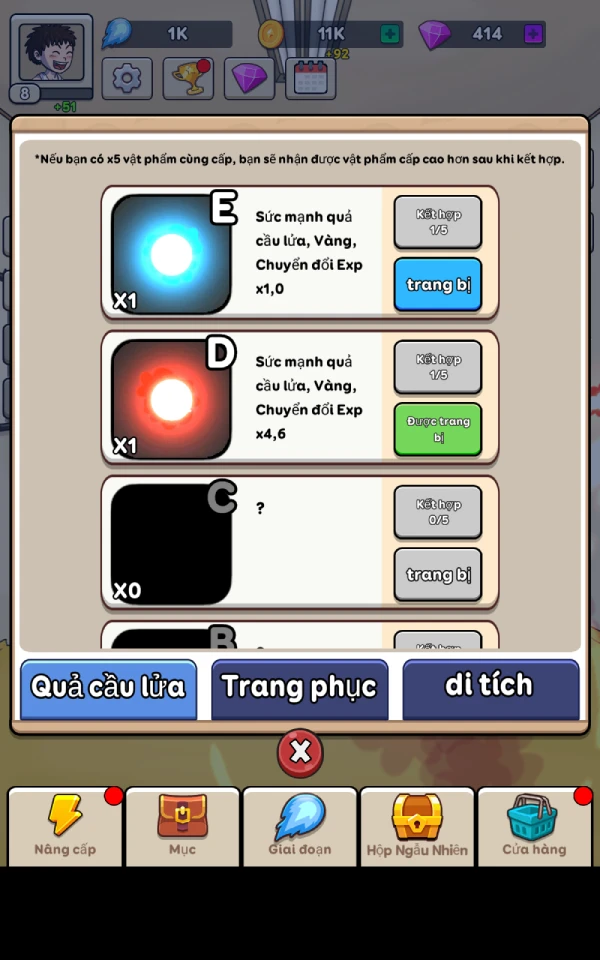Open Hộp Ngẫu Nhiên chest
600x960 pixels.
[x=417, y=827]
